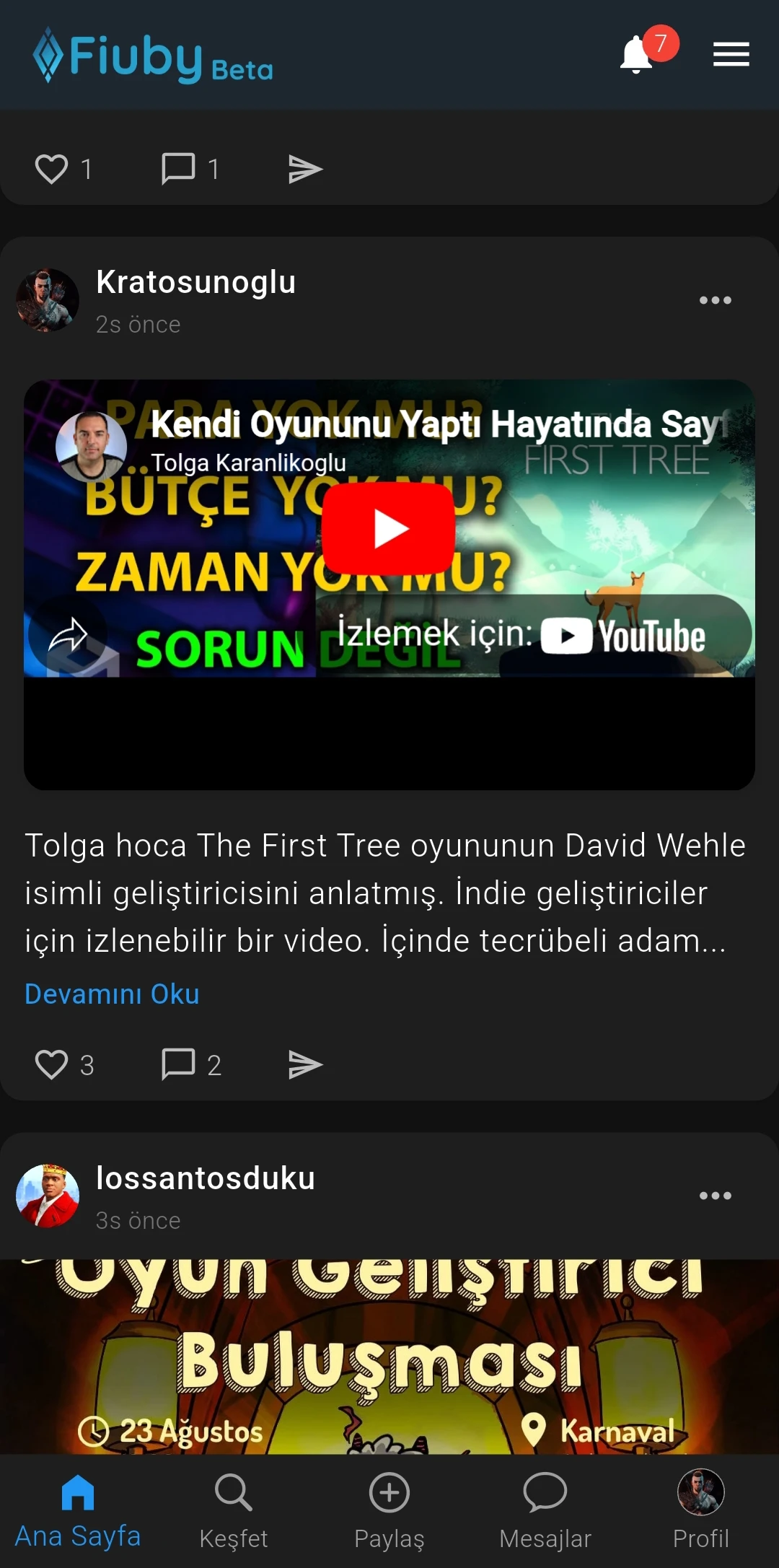Open the Paylaş tab to post
The image size is (779, 1568).
pyautogui.click(x=389, y=1511)
